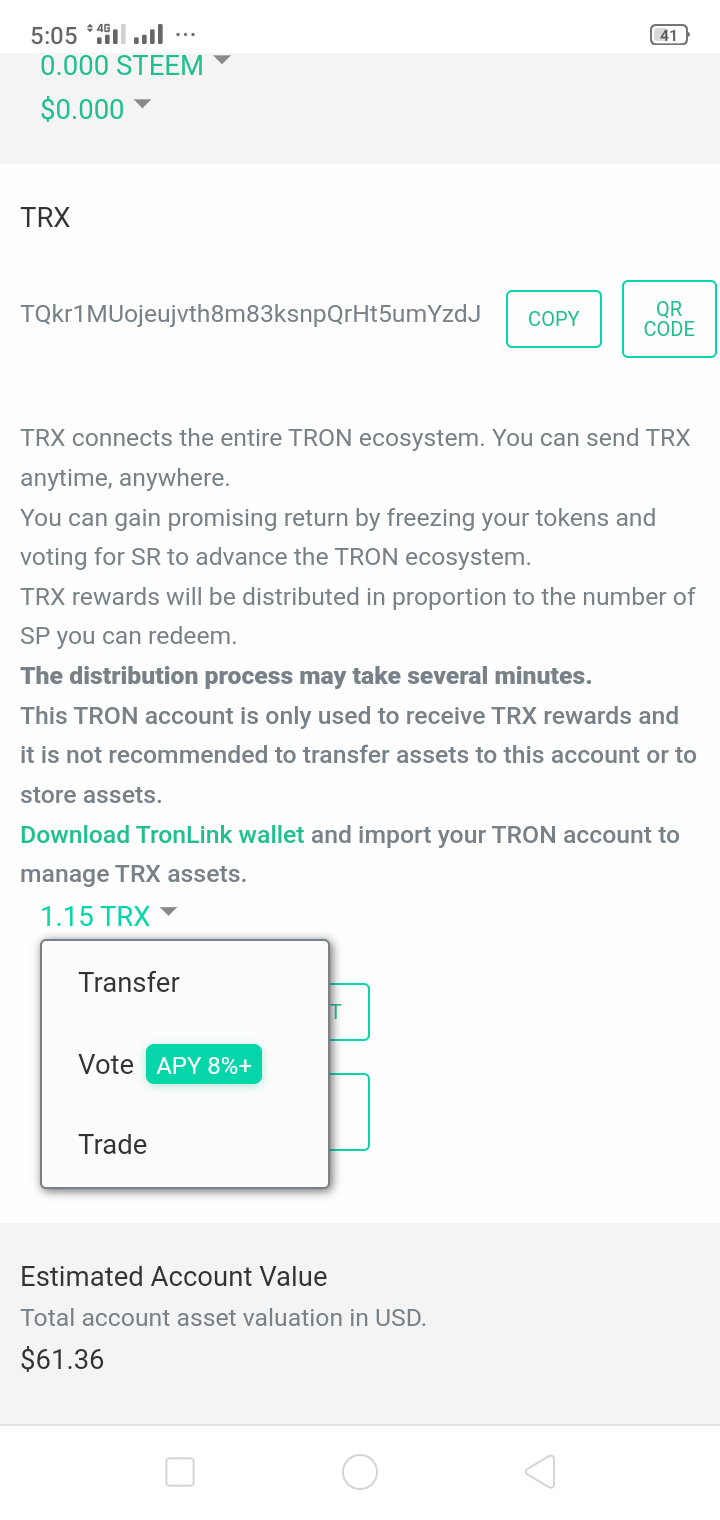Open the Download TronLink wallet link
This screenshot has height=1520, width=720.
pyautogui.click(x=162, y=835)
